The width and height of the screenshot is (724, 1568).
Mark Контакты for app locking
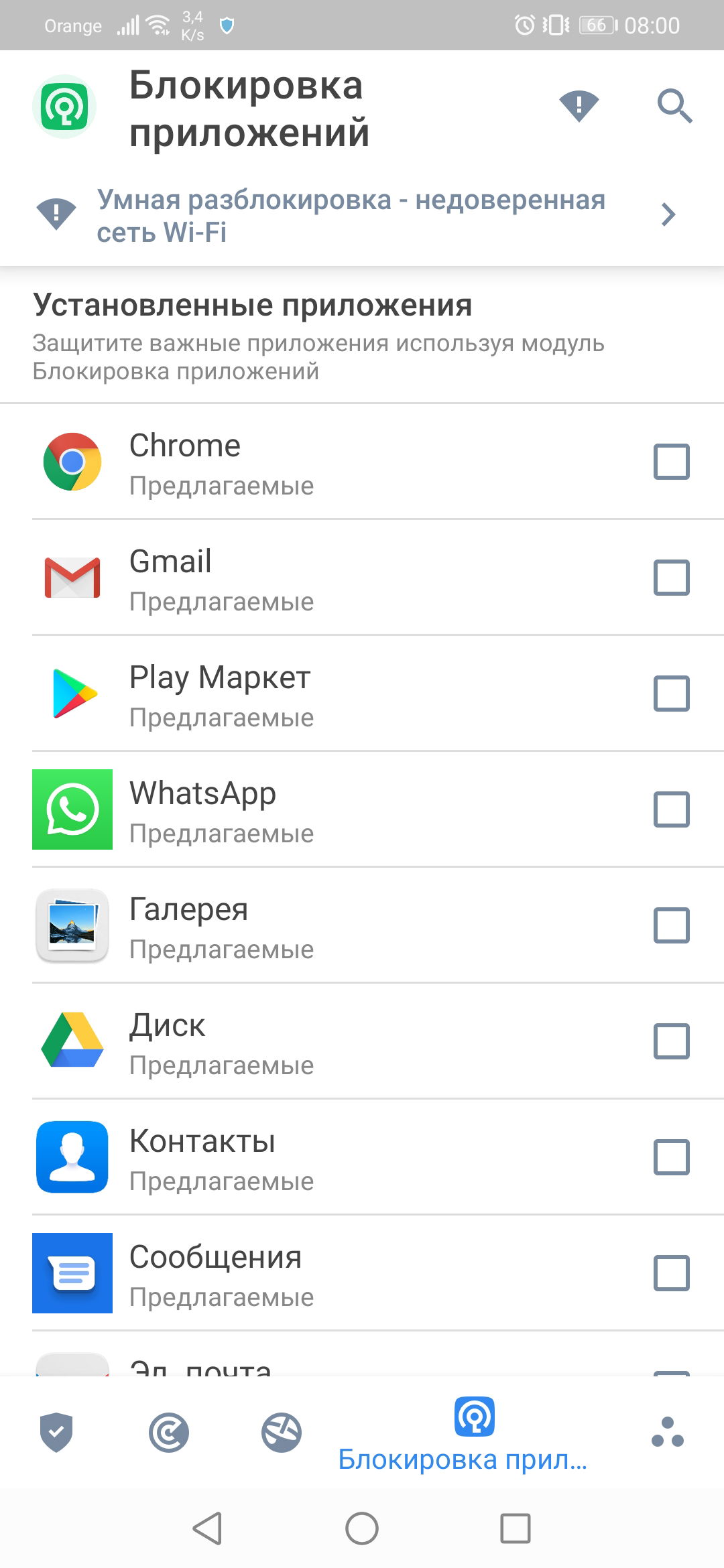pyautogui.click(x=671, y=1157)
